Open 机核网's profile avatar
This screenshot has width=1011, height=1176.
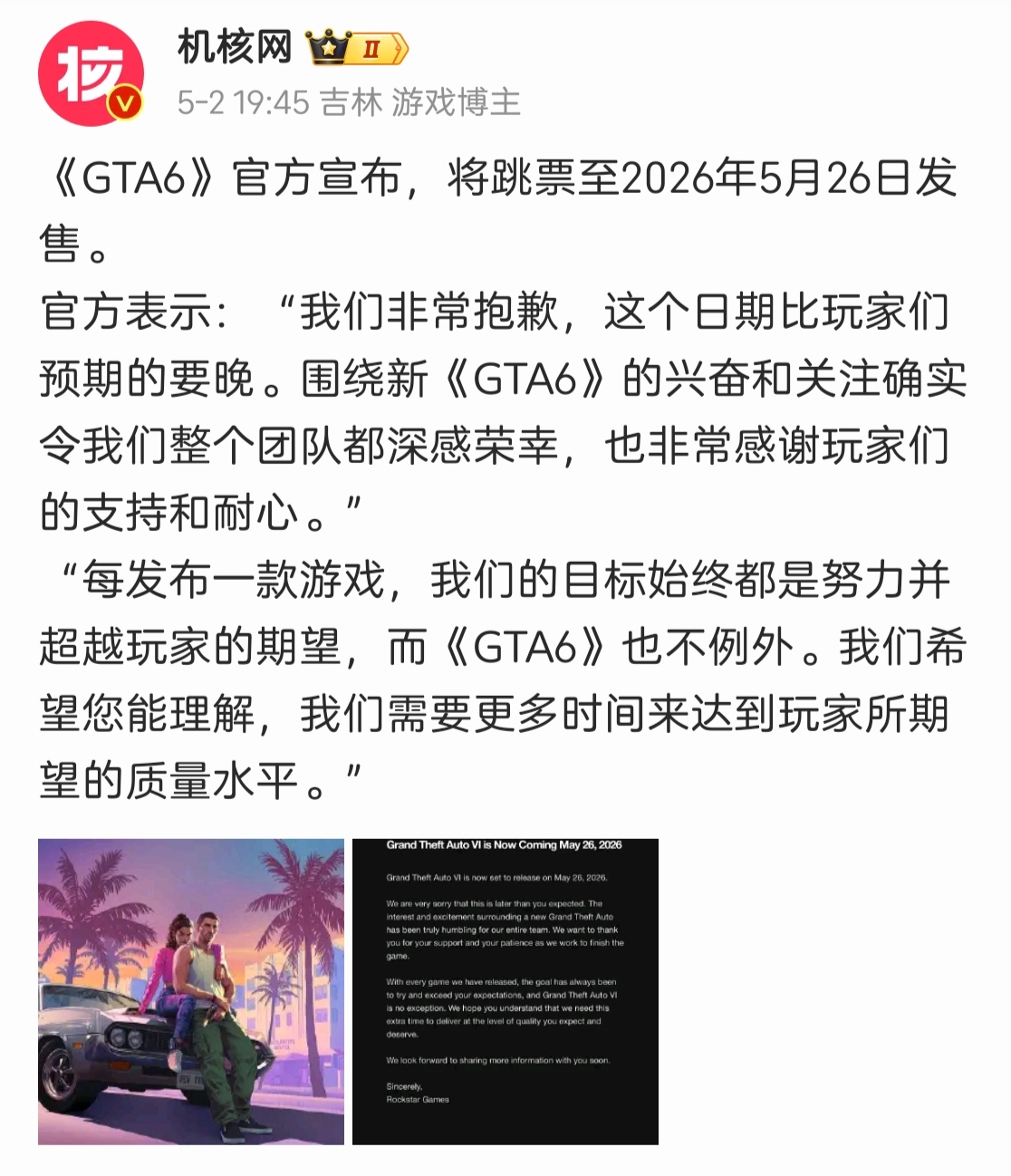pos(91,73)
